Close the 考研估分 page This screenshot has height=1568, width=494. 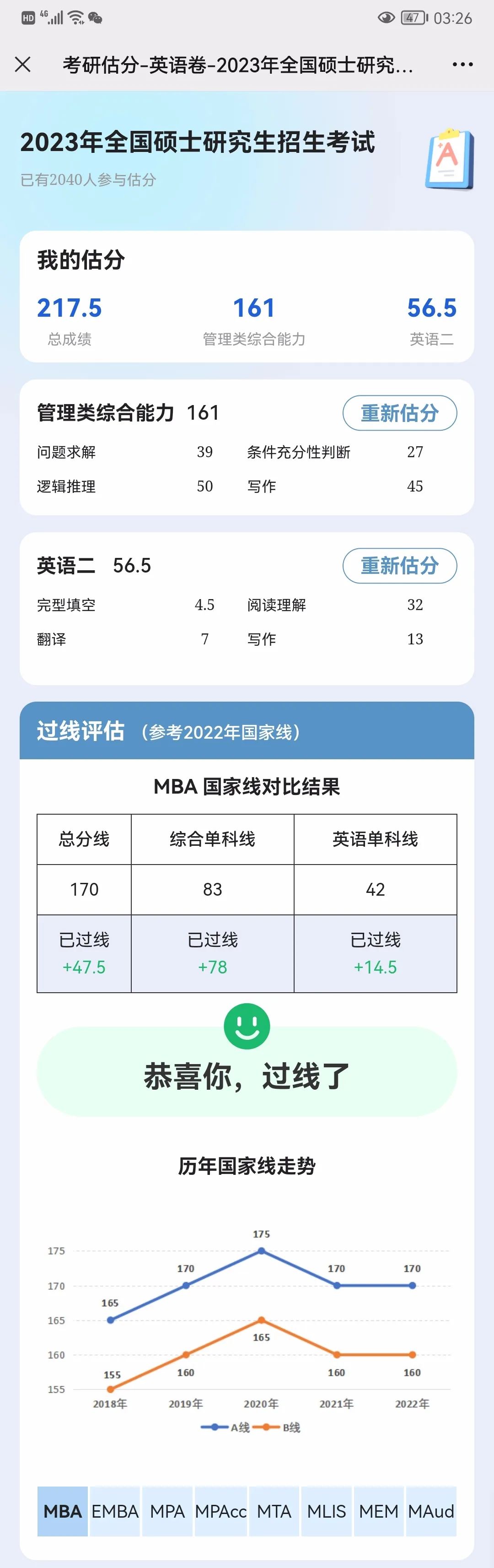click(22, 64)
